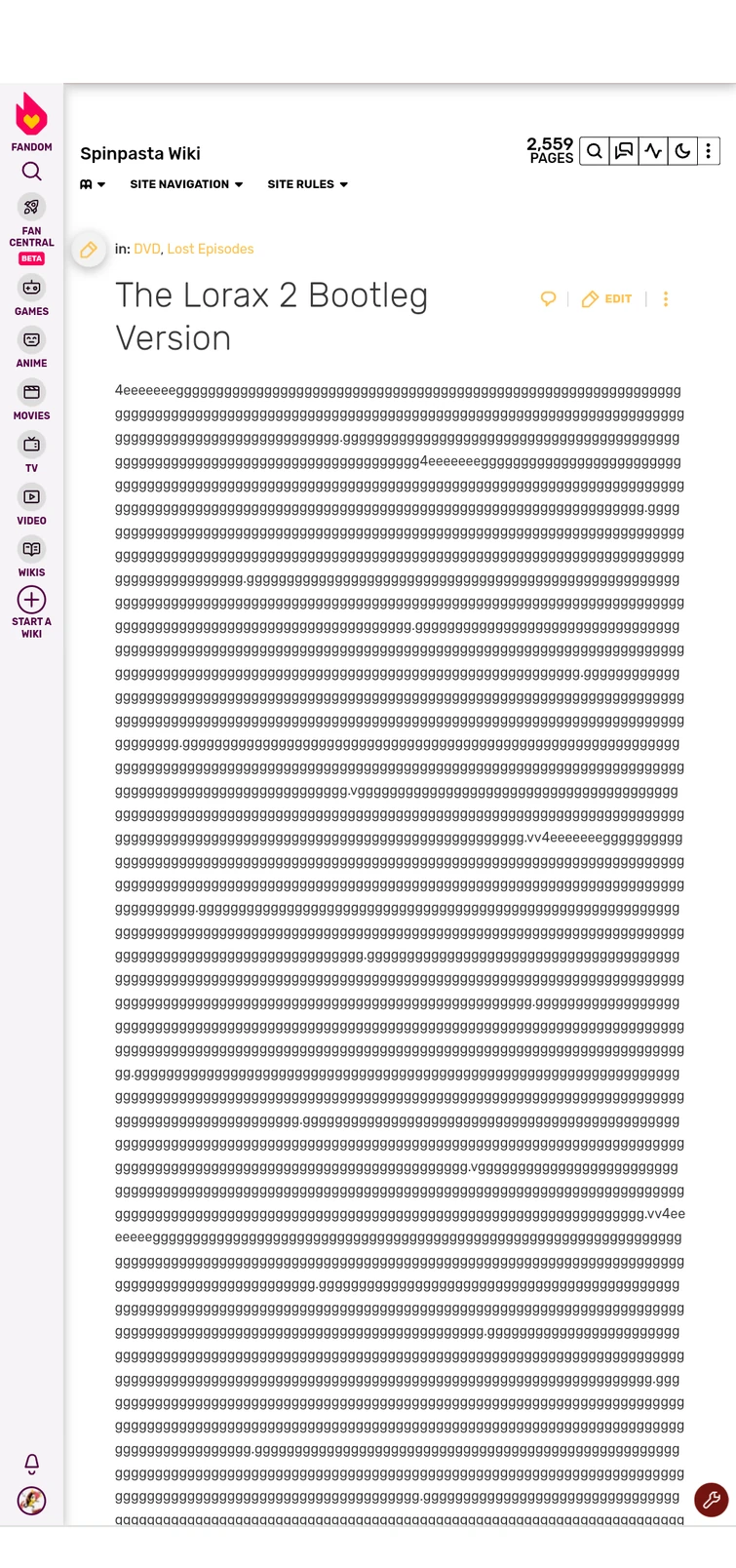Toggle the dark theme moon icon
The image size is (736, 1568).
coord(682,151)
